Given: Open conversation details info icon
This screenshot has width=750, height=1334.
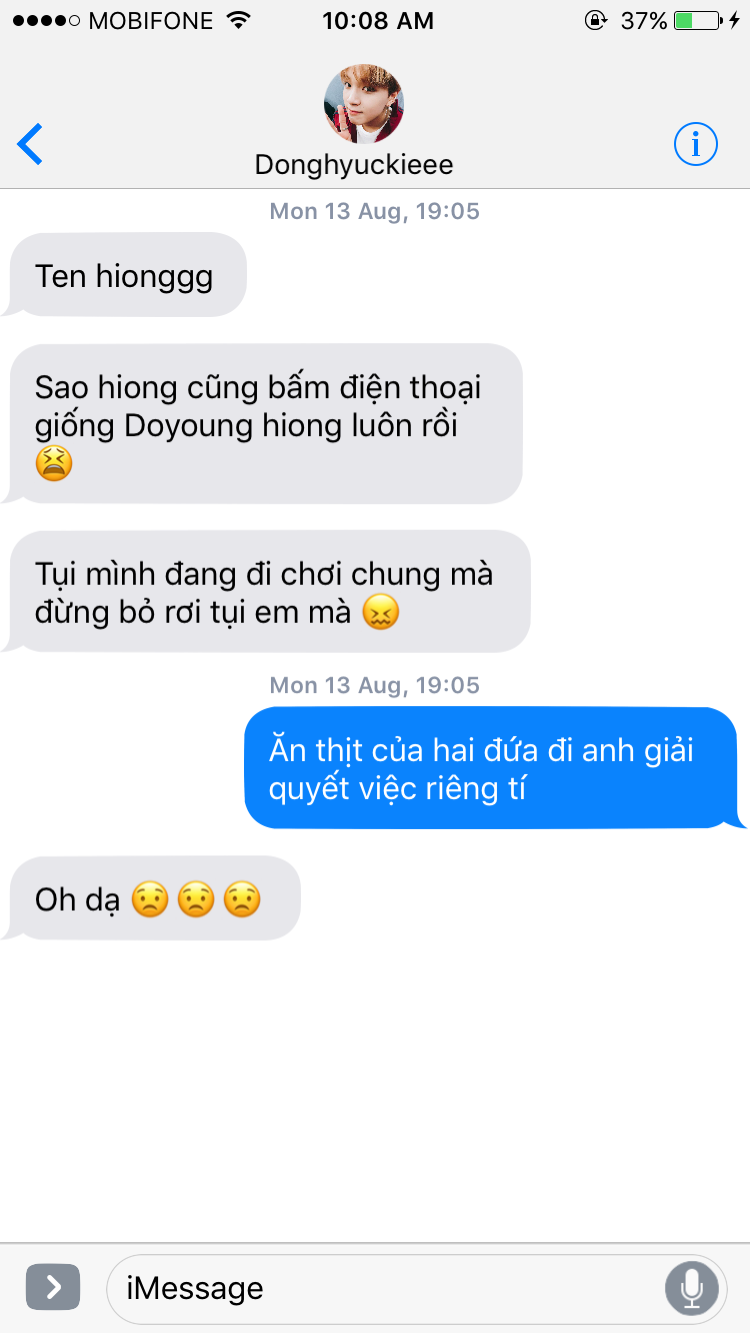Looking at the screenshot, I should click(x=695, y=145).
